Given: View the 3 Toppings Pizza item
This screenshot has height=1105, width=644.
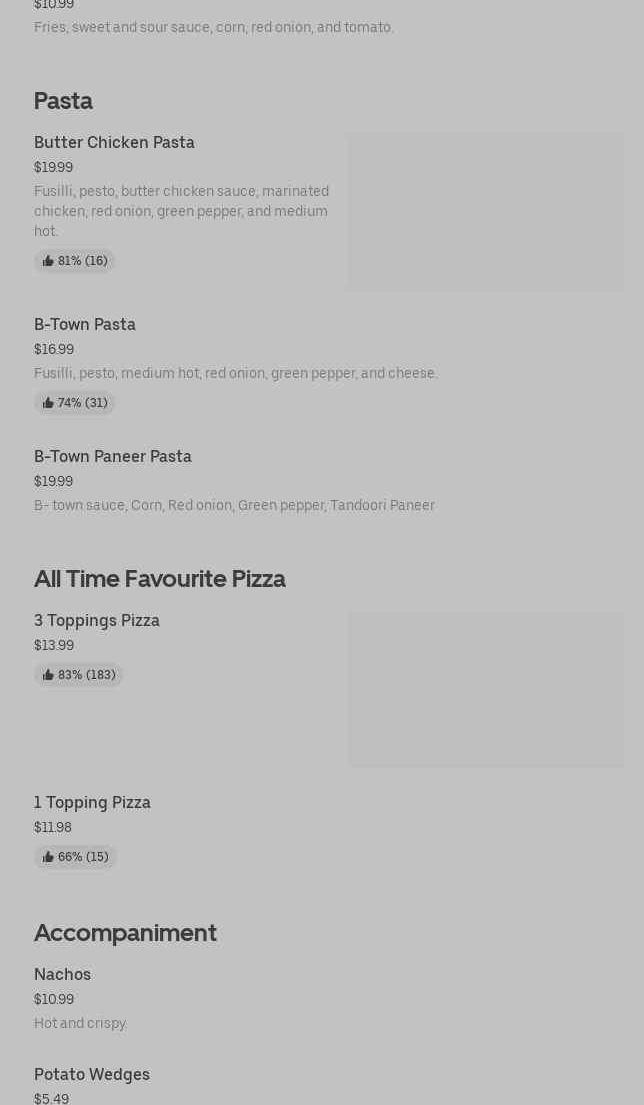Looking at the screenshot, I should click(x=97, y=621).
